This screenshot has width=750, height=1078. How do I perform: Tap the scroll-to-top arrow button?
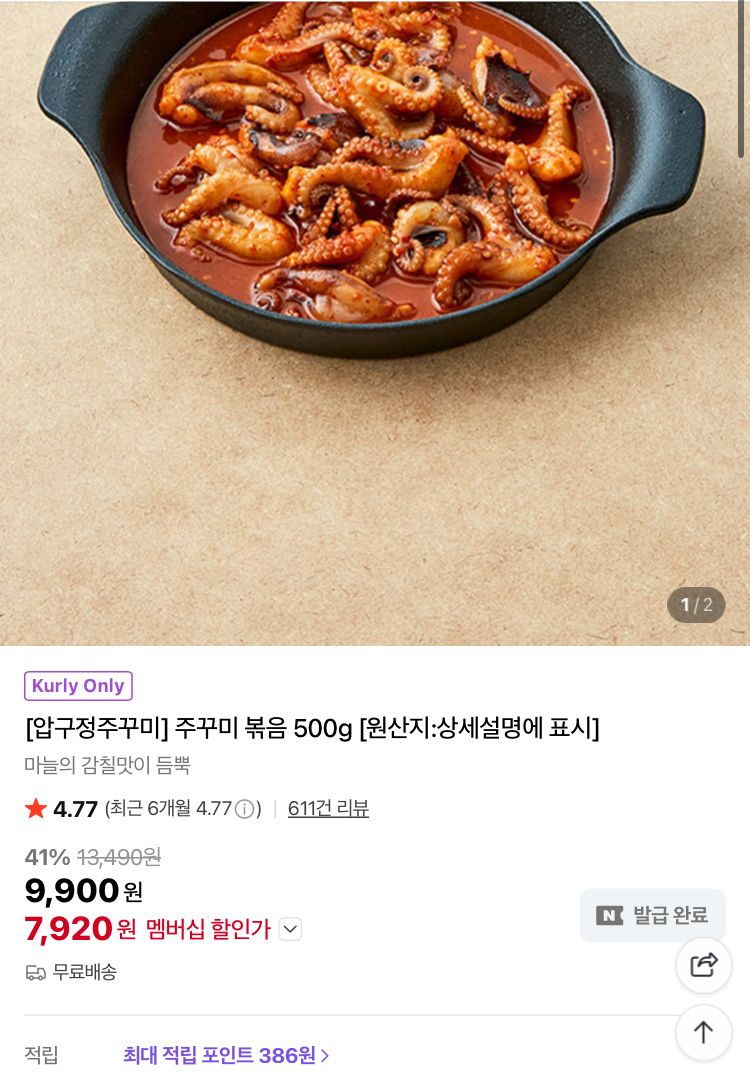[x=704, y=1032]
